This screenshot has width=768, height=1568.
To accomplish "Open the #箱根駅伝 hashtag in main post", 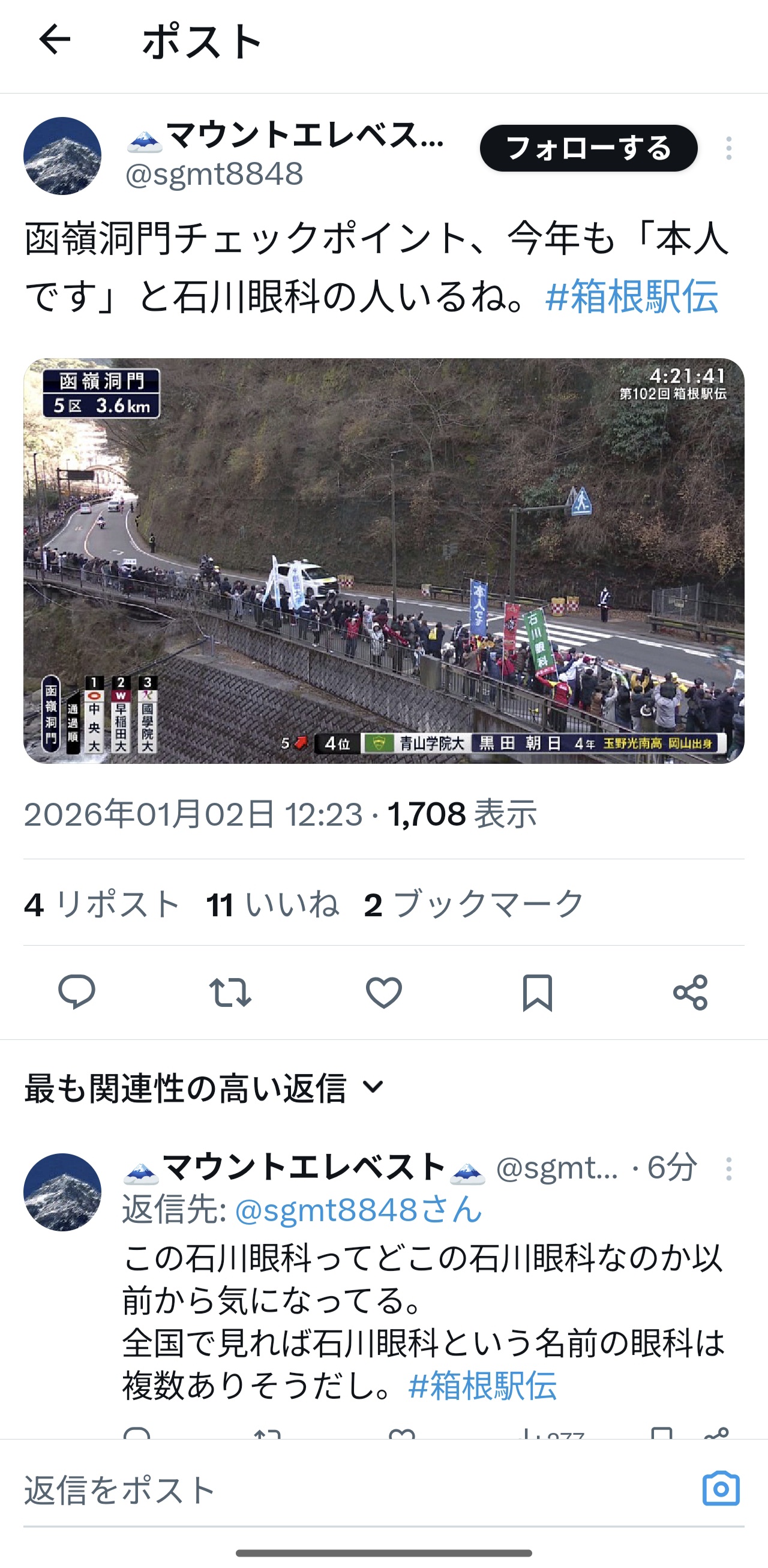I will 632,296.
